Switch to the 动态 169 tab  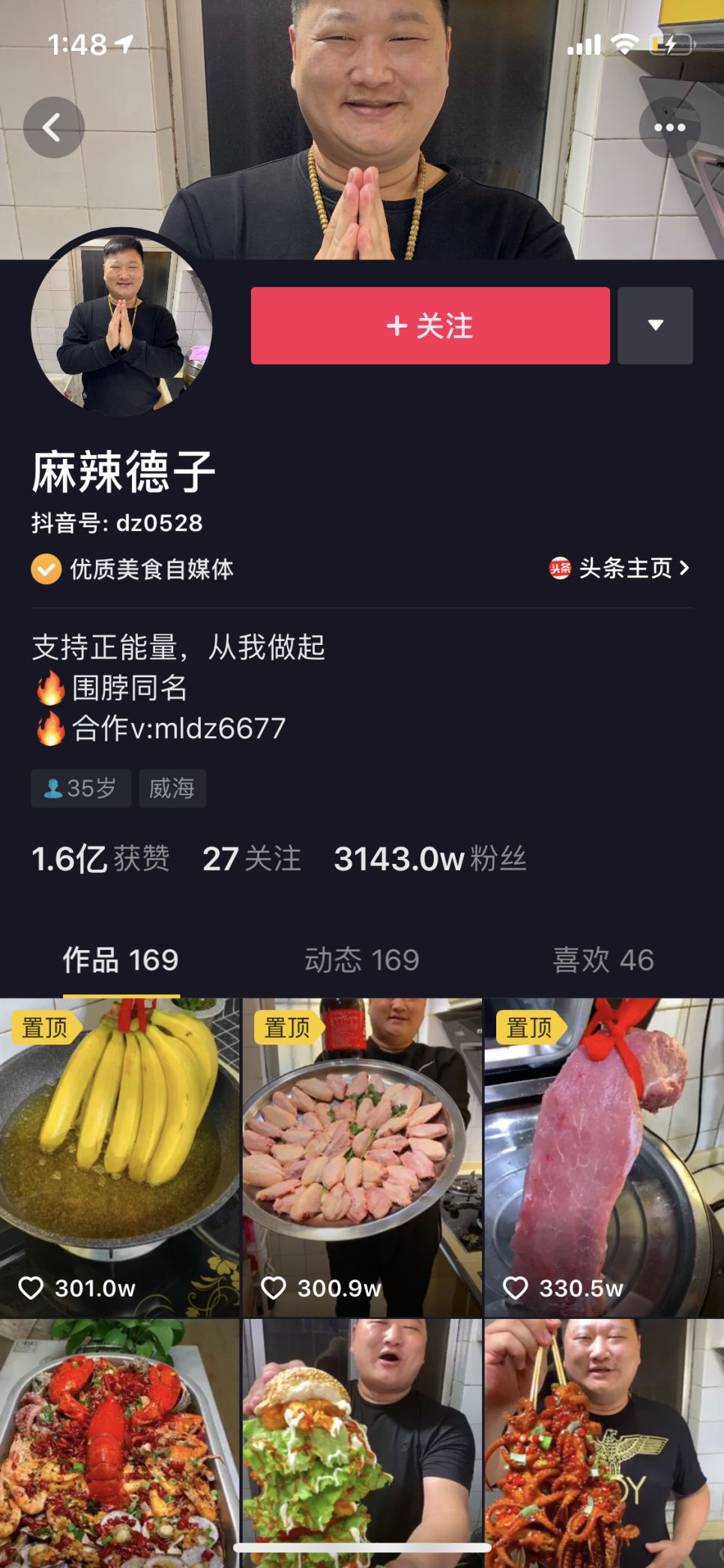pos(361,960)
